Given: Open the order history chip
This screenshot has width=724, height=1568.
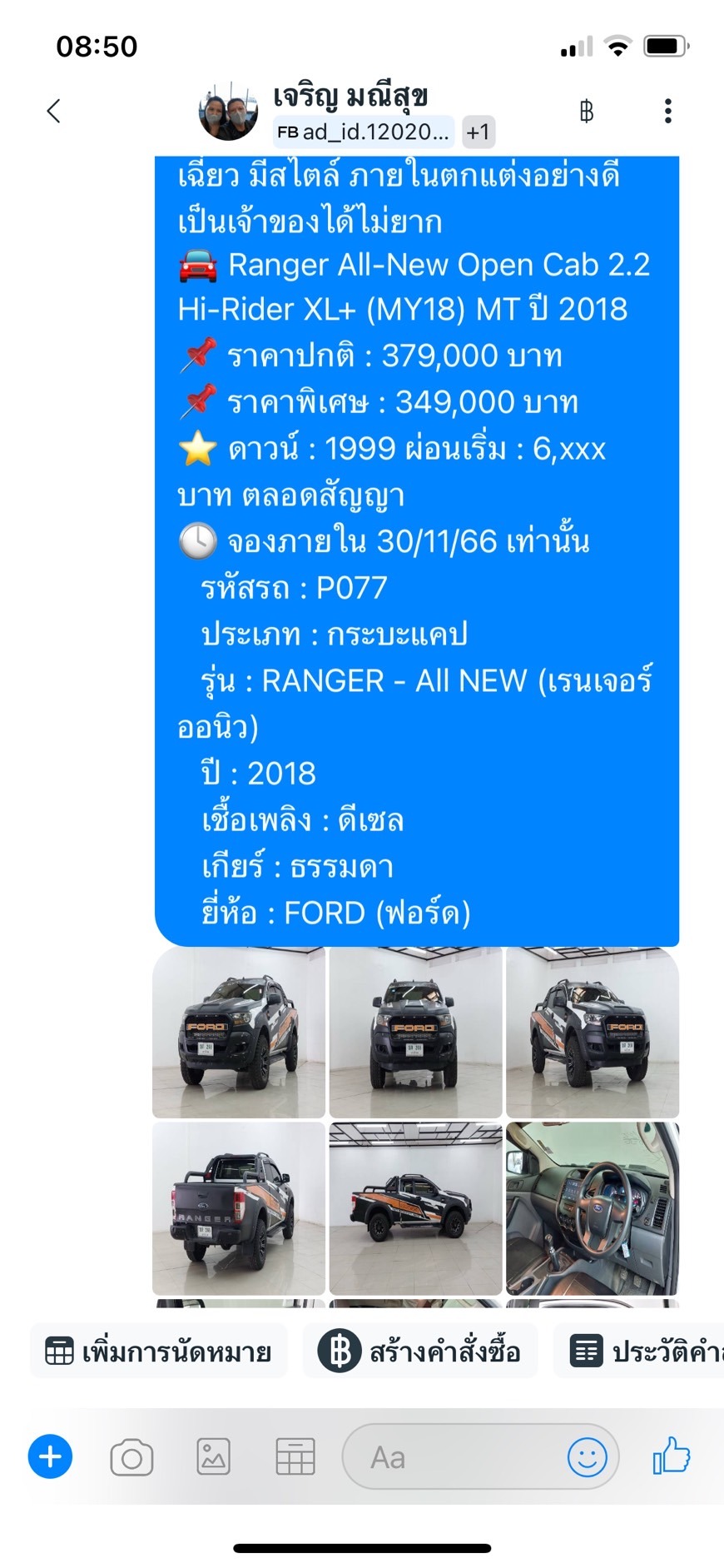Looking at the screenshot, I should [x=638, y=1351].
